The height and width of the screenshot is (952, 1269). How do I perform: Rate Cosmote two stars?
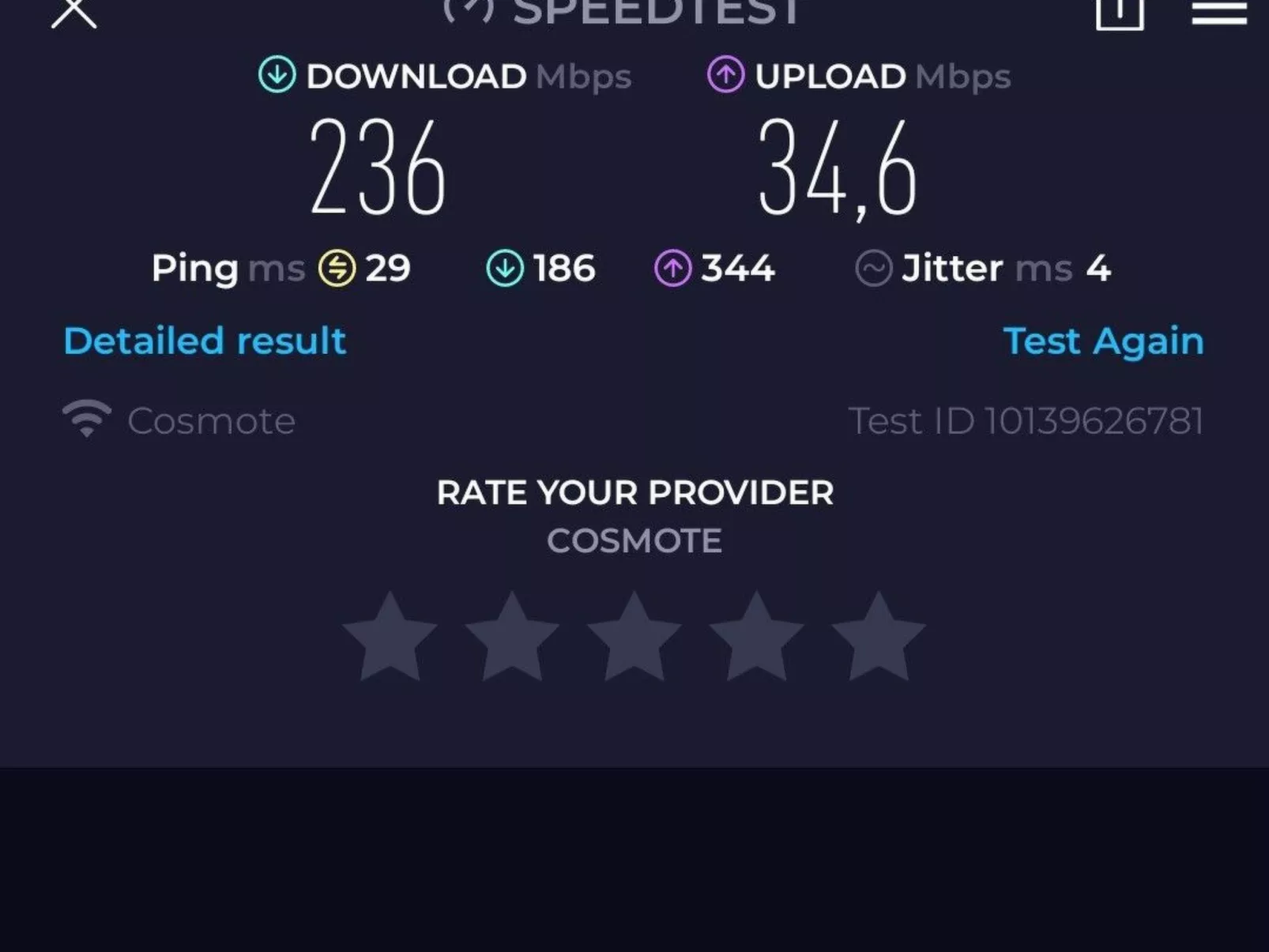point(512,638)
